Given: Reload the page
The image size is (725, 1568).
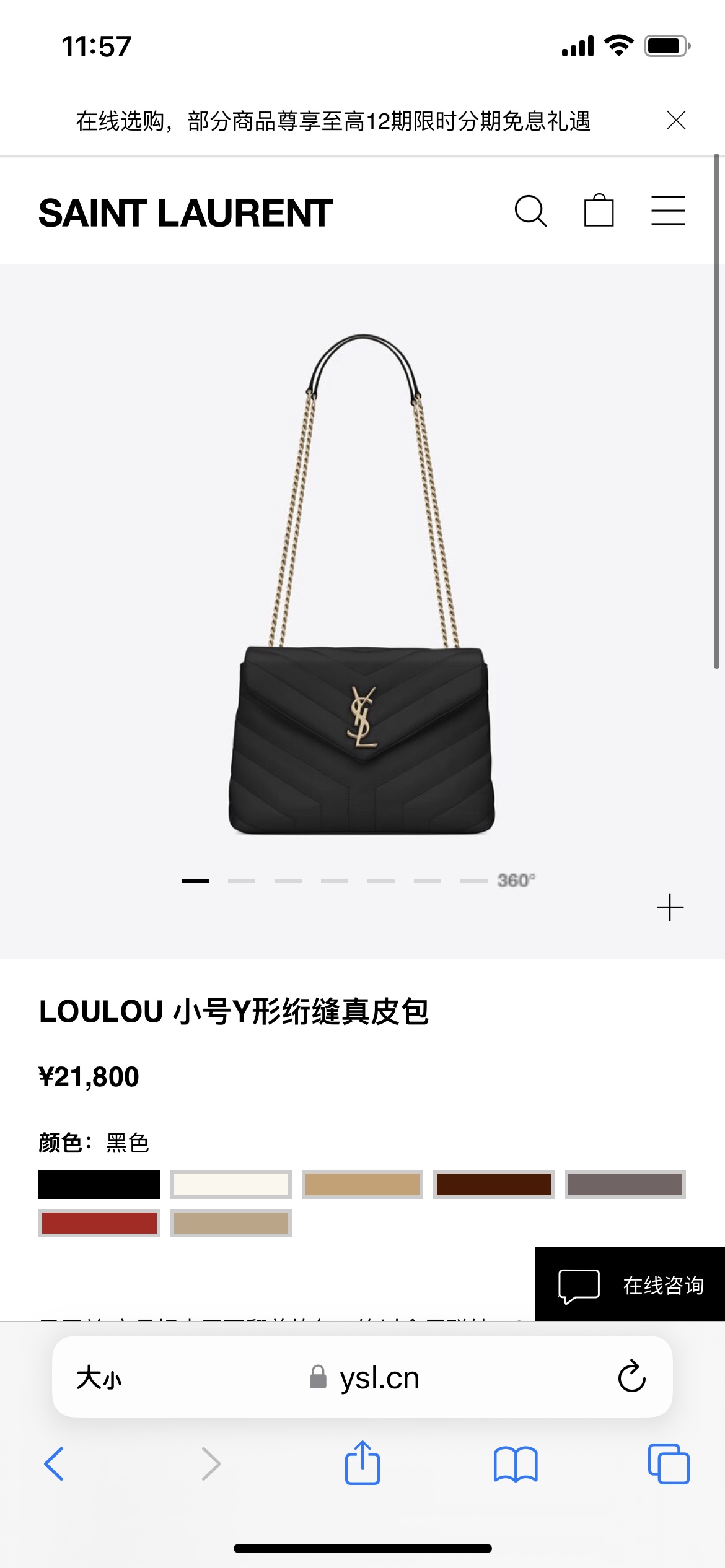Looking at the screenshot, I should (631, 1377).
